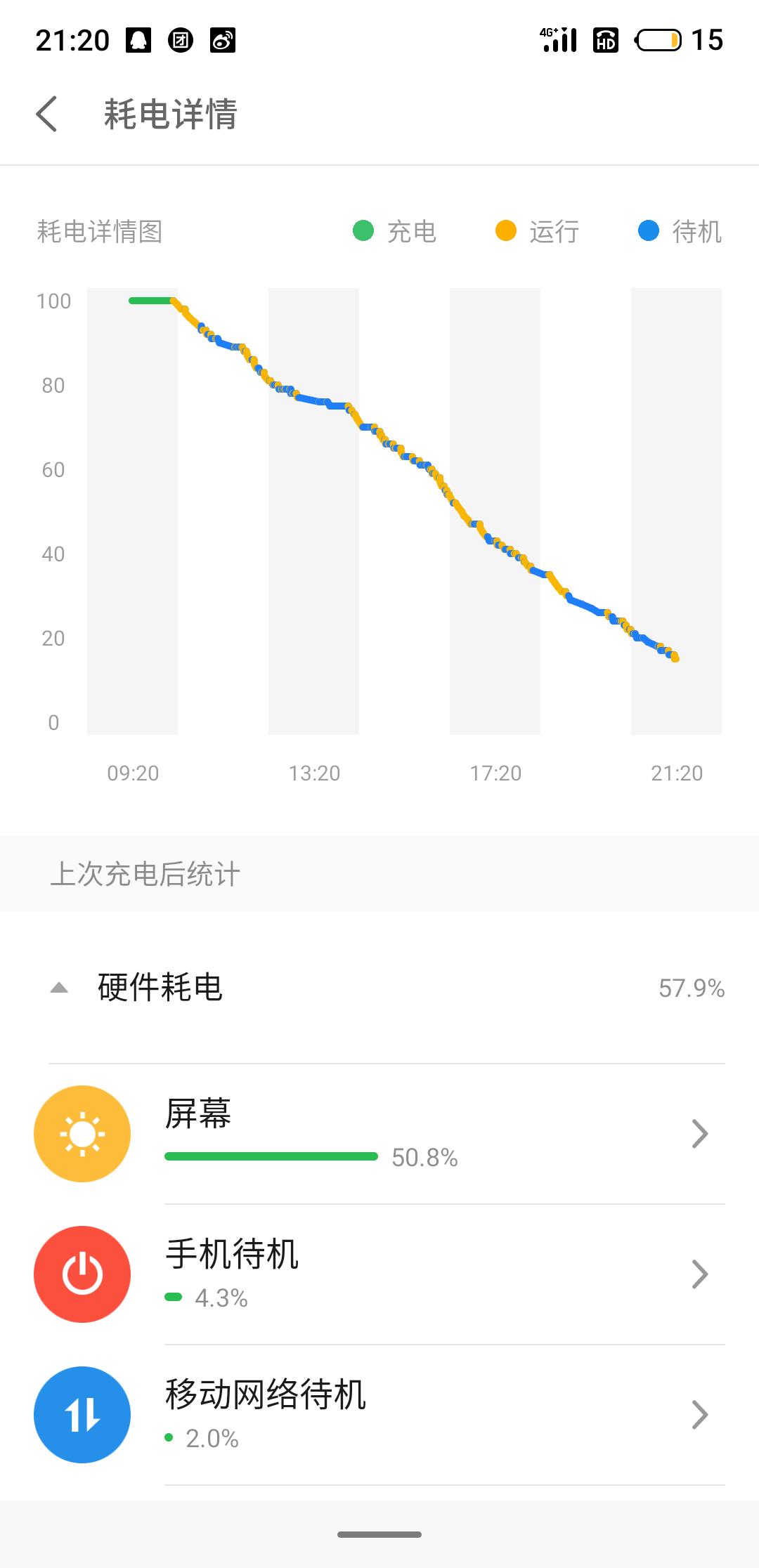Screen dimensions: 759x1568
Task: Expand the 手机待机 row chevron
Action: pyautogui.click(x=699, y=1275)
